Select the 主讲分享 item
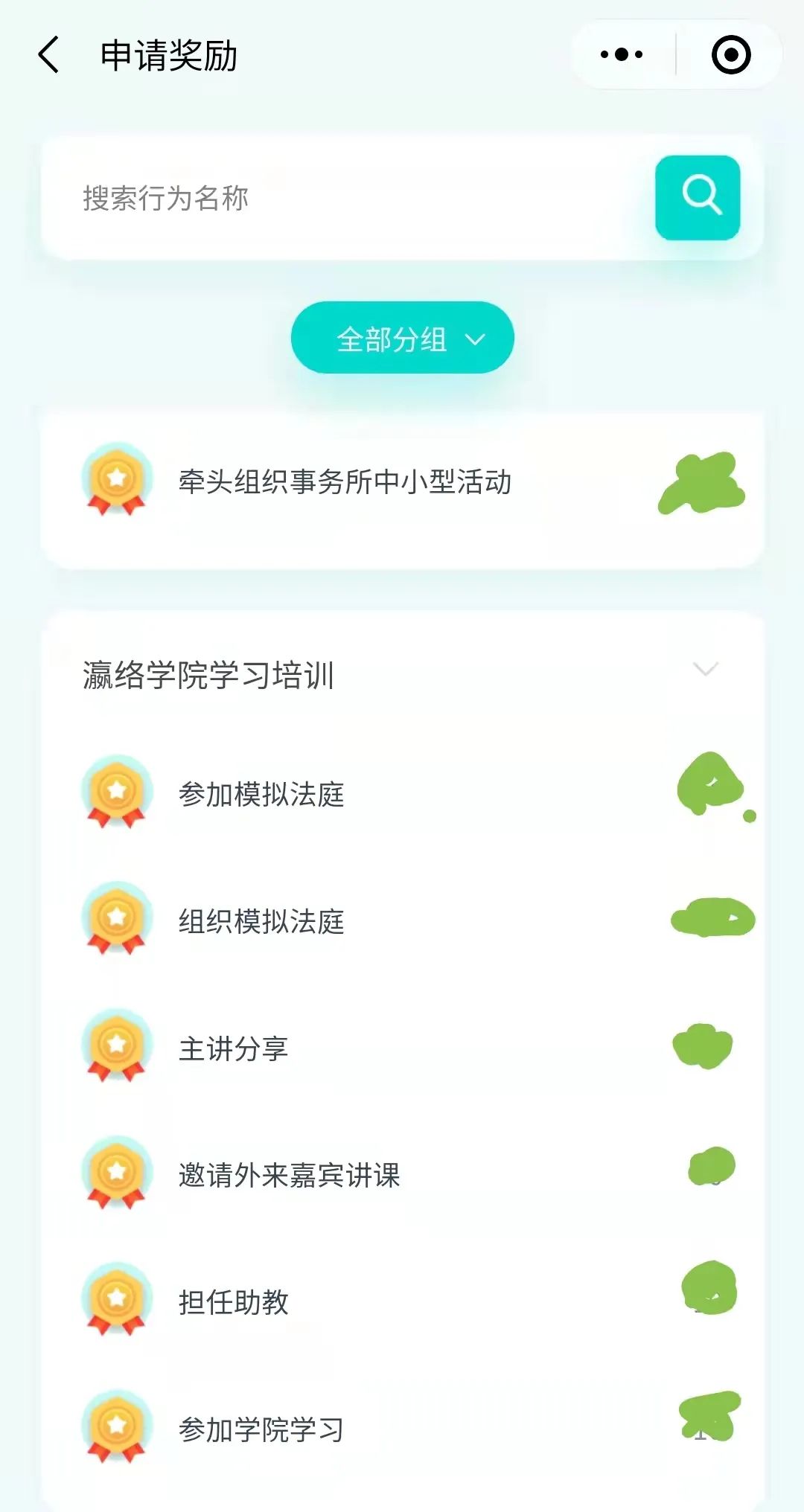 tap(233, 1048)
